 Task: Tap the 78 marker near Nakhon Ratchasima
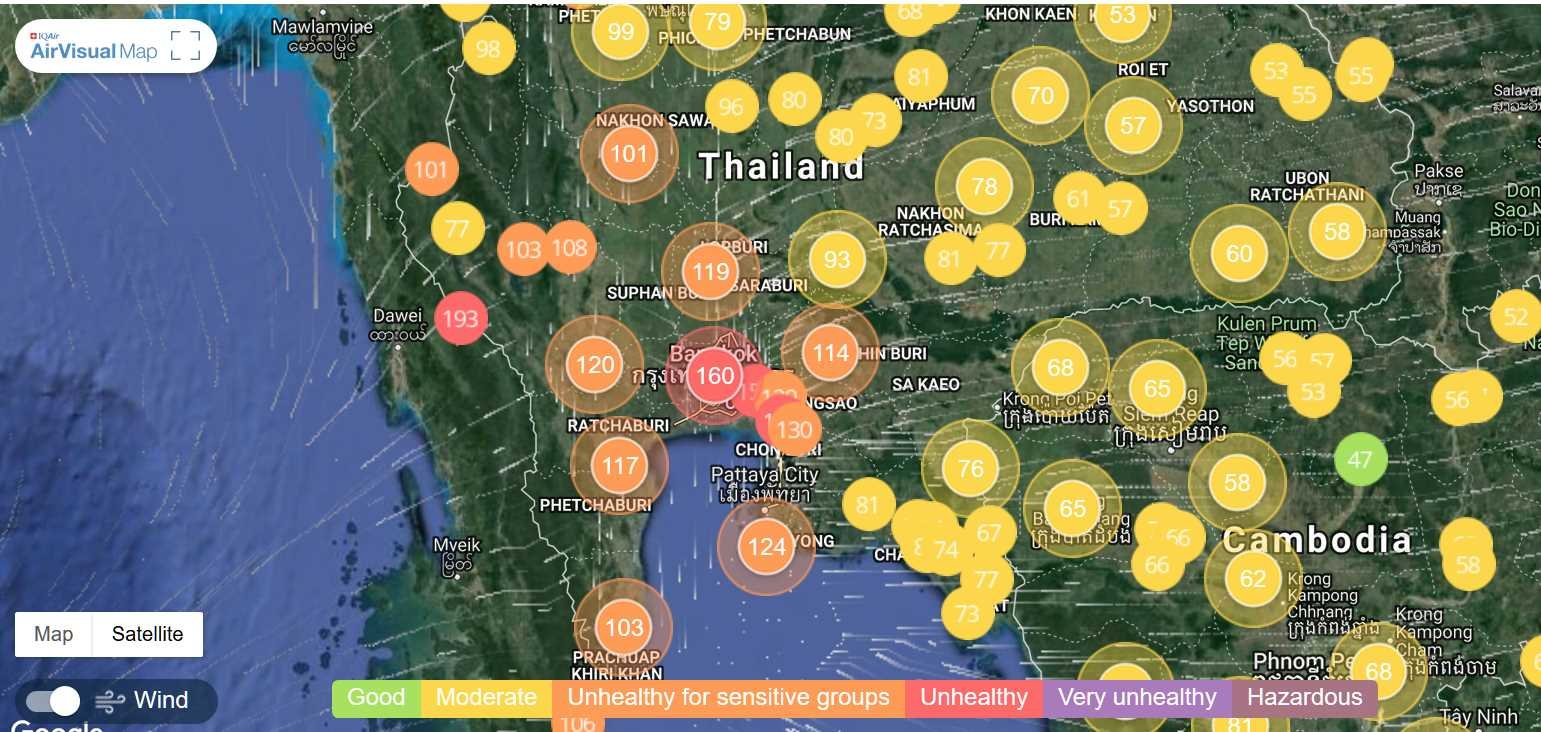(x=984, y=186)
